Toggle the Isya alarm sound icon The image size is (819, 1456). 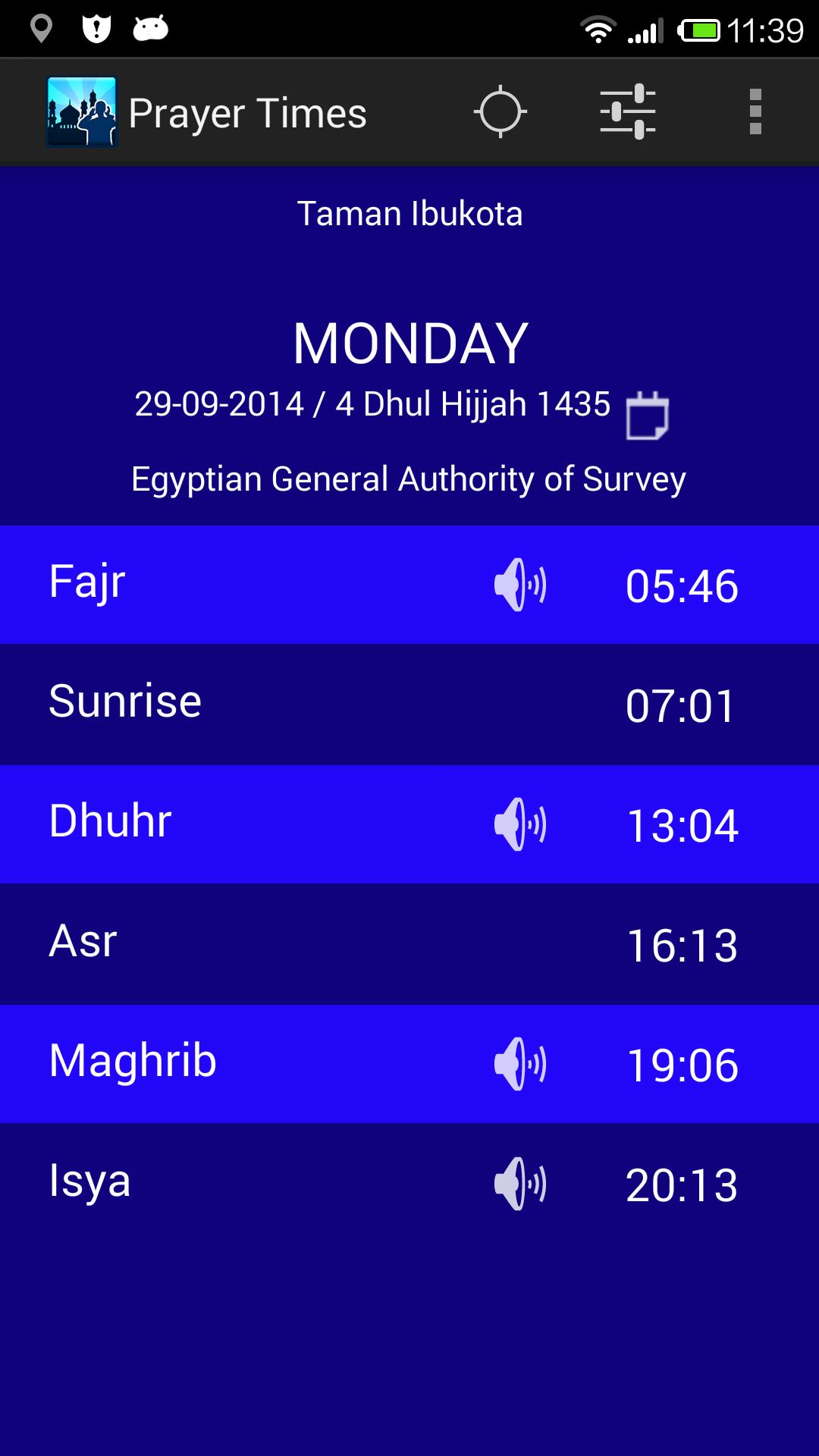coord(520,1184)
